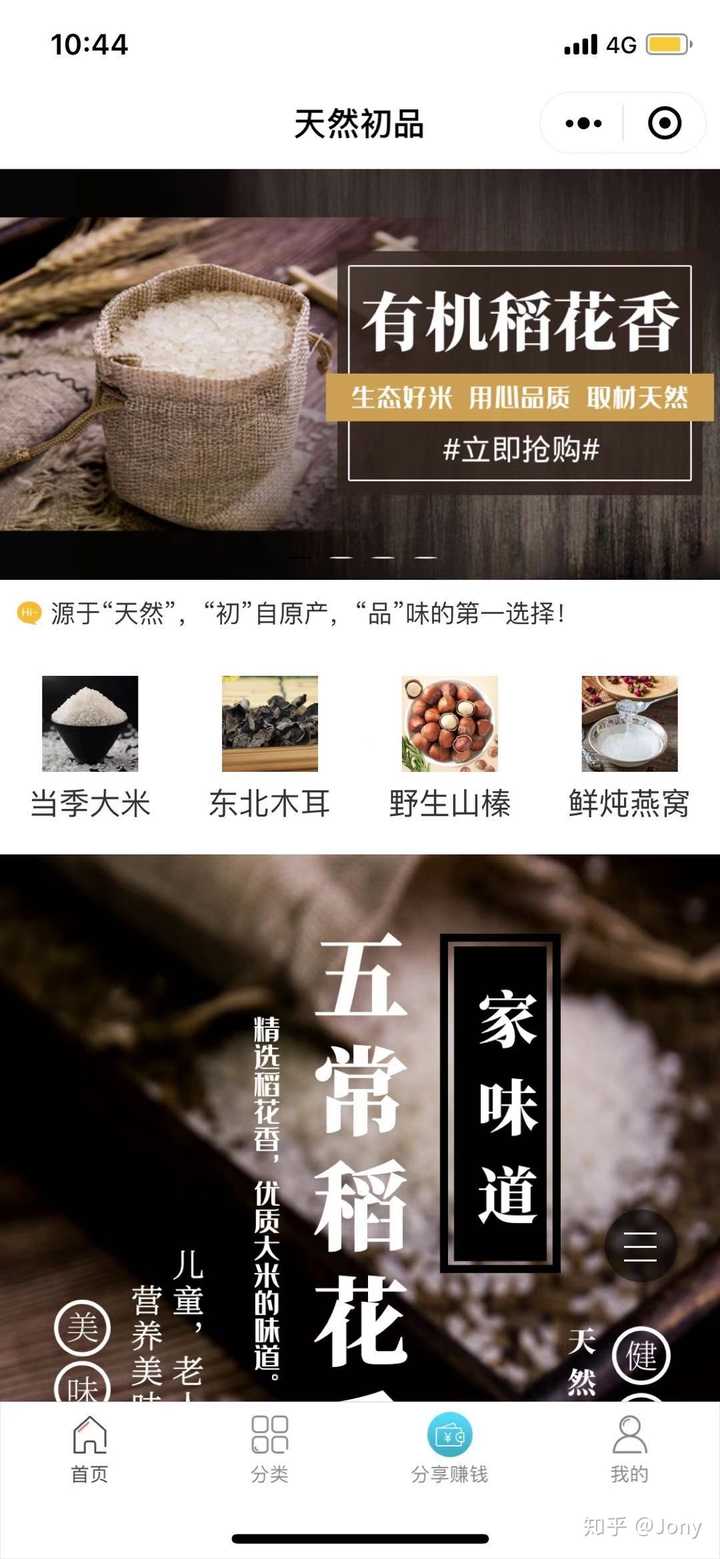Screen dimensions: 720x1559
Task: Switch to the 我的 tab
Action: coord(629,1448)
